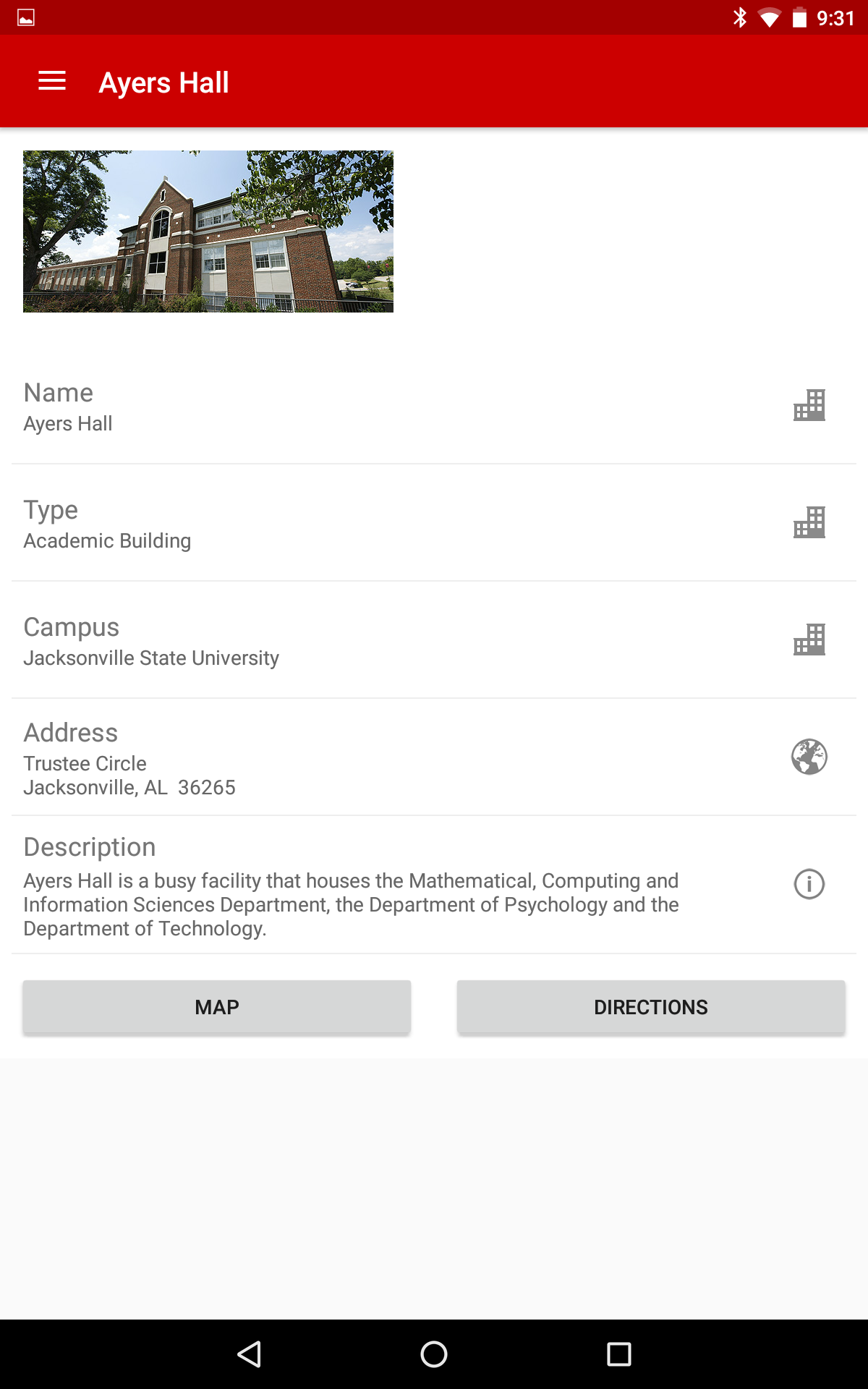Viewport: 868px width, 1389px height.
Task: Go back using system navigation
Action: [250, 1354]
